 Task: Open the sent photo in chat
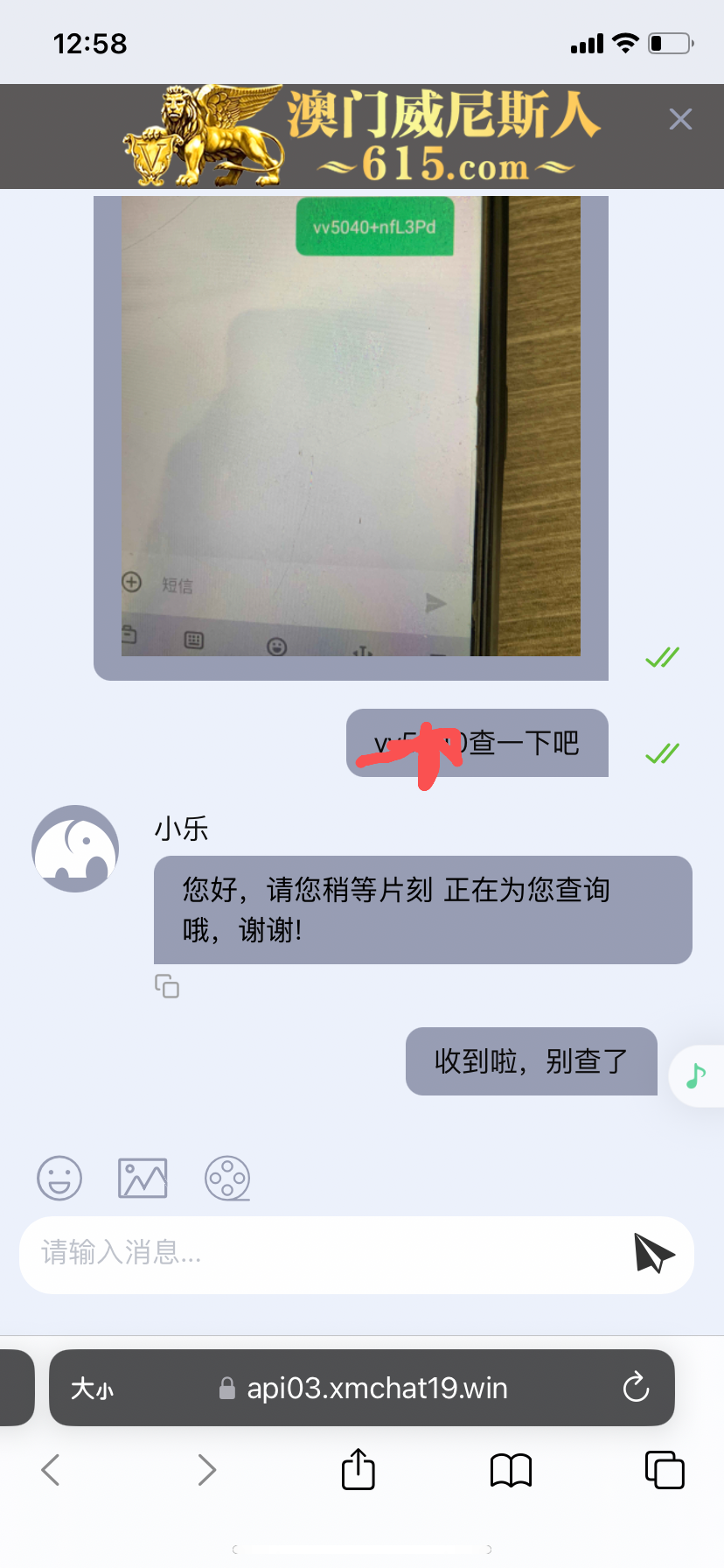point(351,426)
